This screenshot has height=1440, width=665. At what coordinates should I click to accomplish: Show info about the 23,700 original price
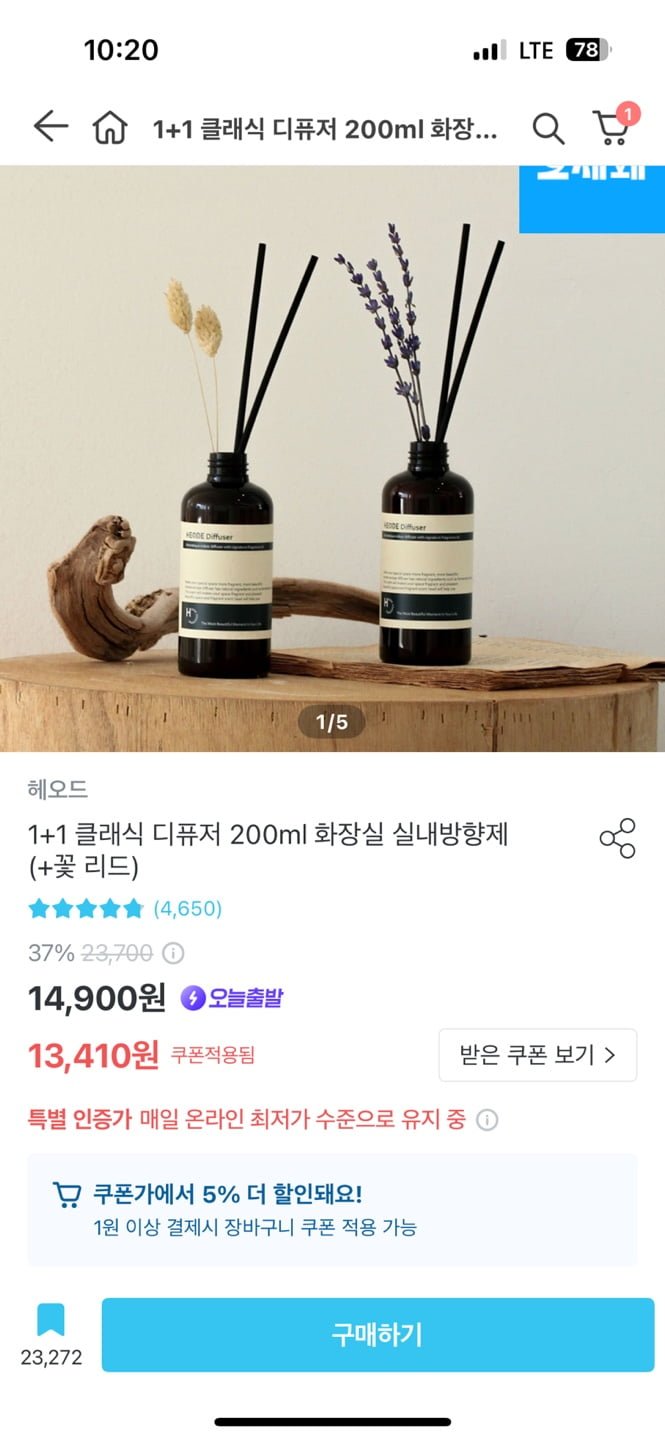pos(173,953)
